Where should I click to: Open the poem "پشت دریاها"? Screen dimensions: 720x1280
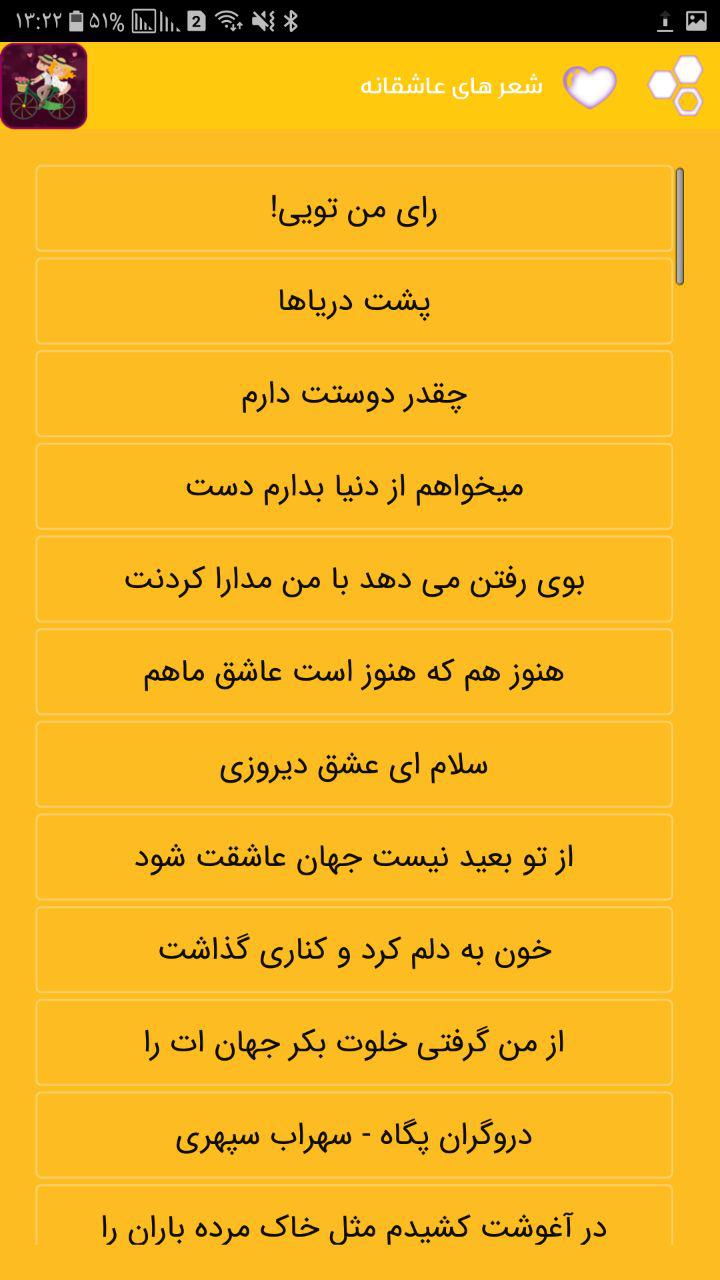(354, 301)
